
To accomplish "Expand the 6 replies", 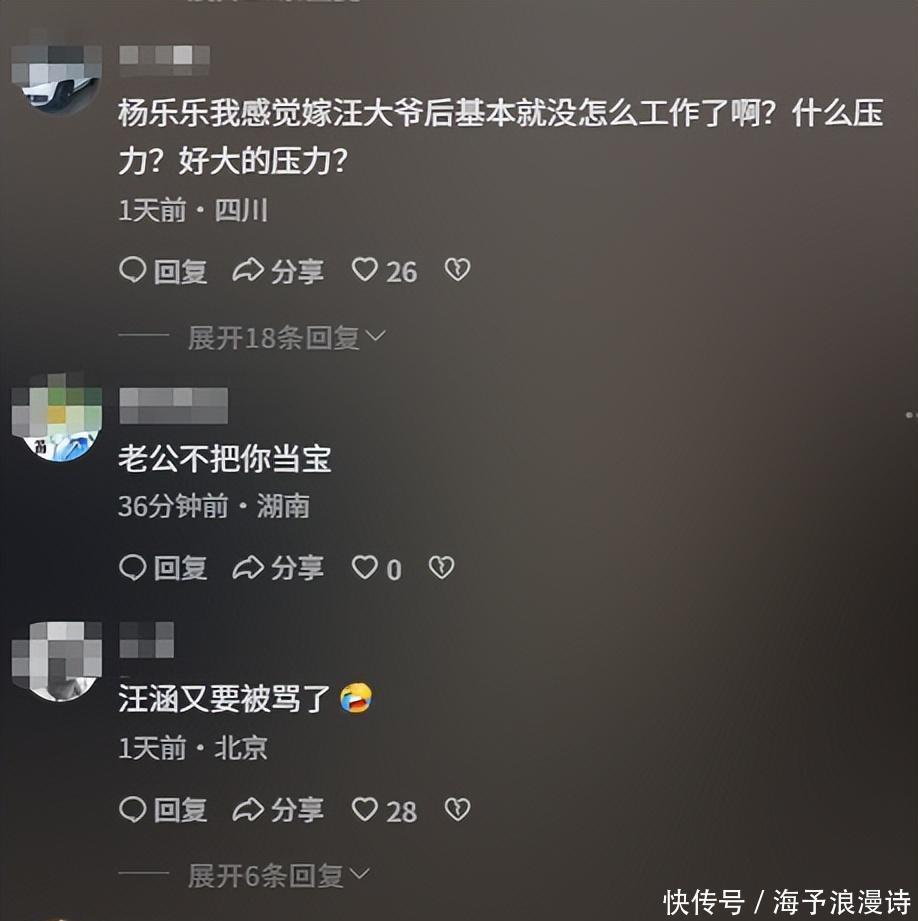I will point(278,876).
